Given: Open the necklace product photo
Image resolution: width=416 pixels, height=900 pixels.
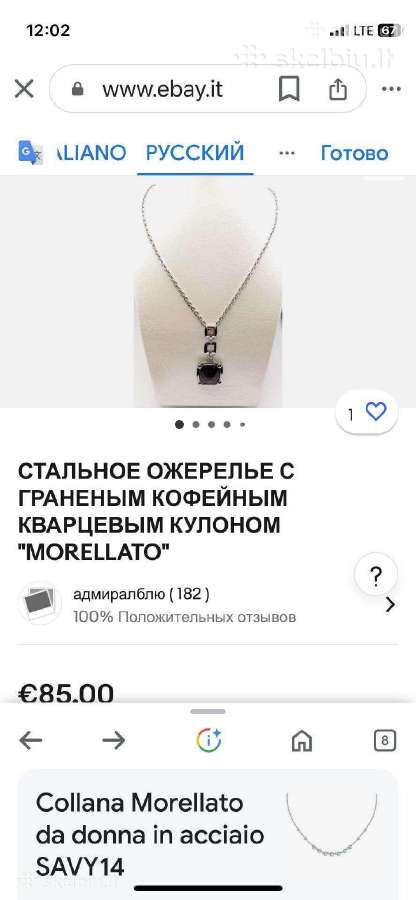Looking at the screenshot, I should [x=208, y=292].
